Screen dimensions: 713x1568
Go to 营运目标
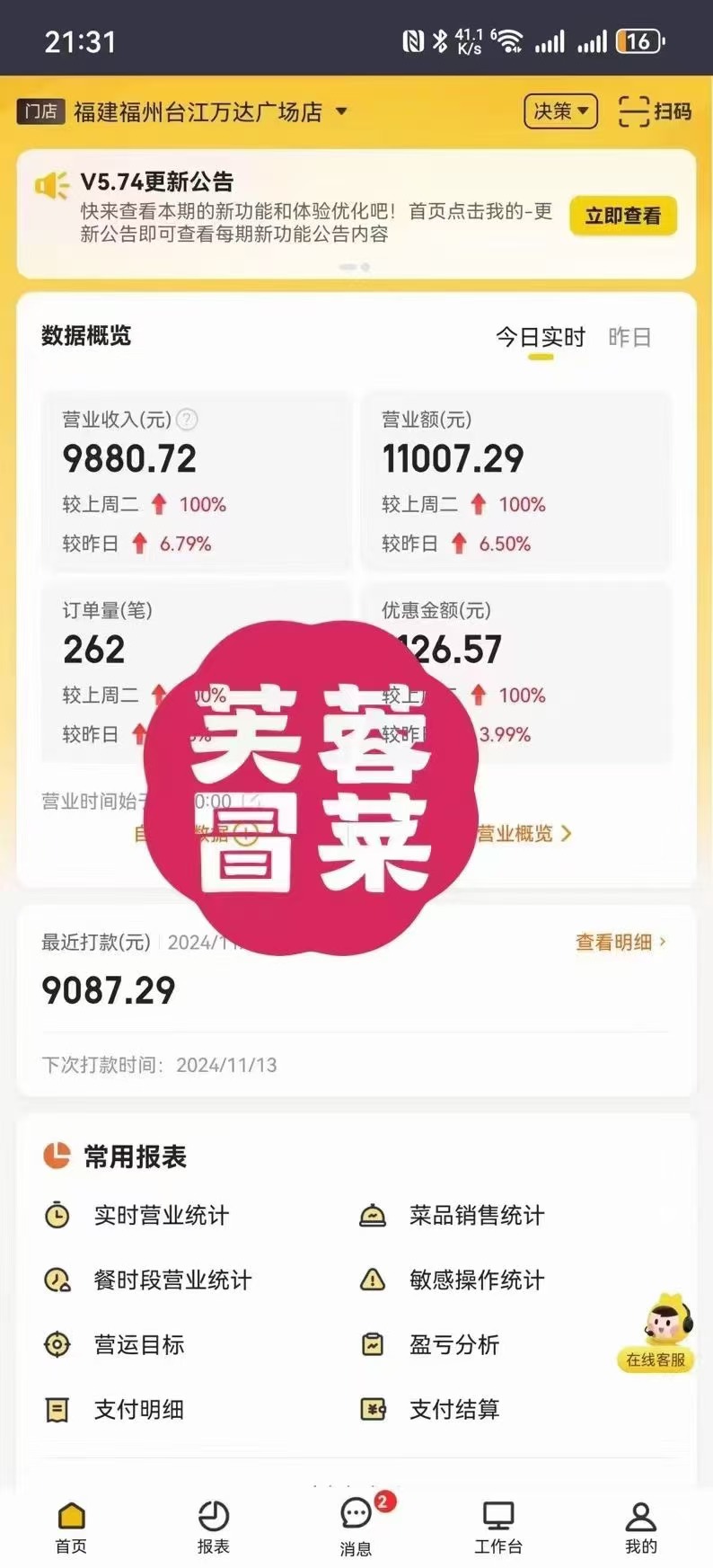click(x=138, y=1345)
